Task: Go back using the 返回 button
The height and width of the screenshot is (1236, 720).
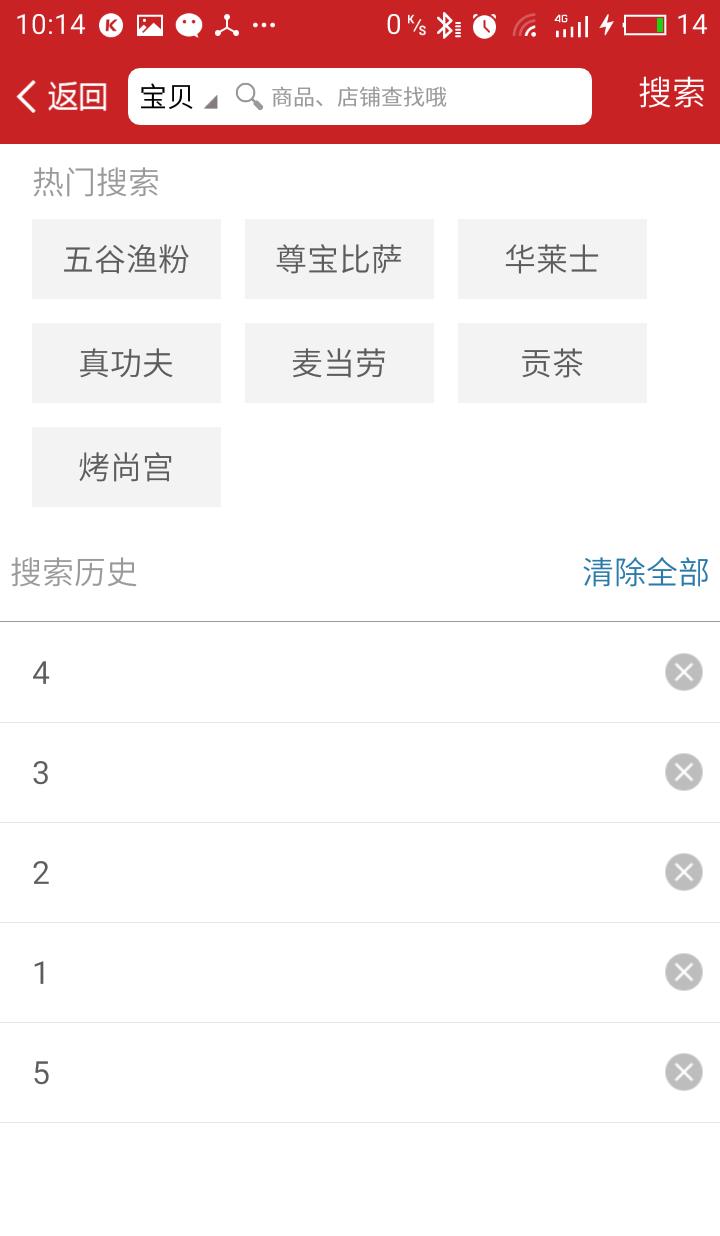Action: pos(62,97)
